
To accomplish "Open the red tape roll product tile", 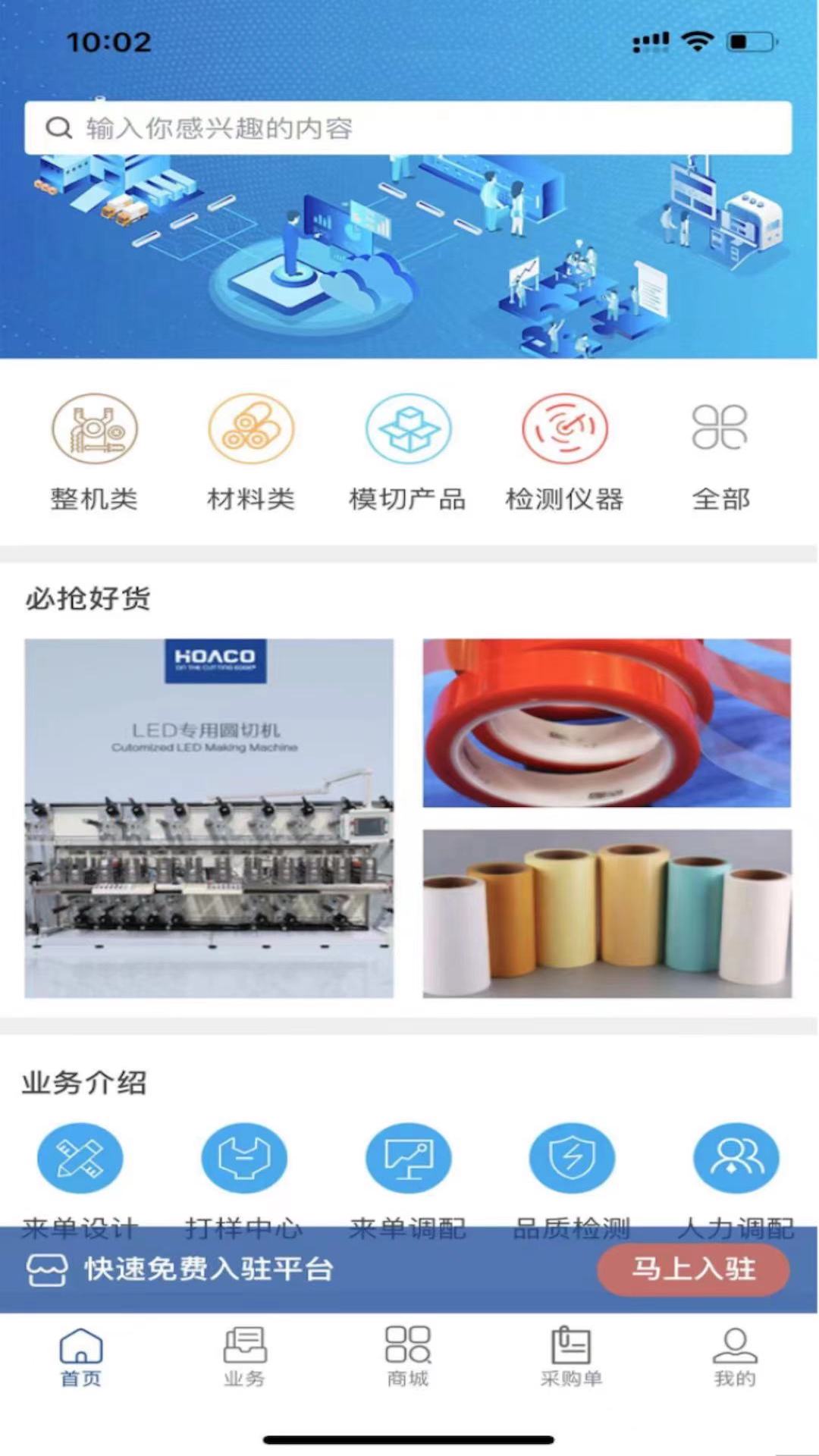I will 607,723.
